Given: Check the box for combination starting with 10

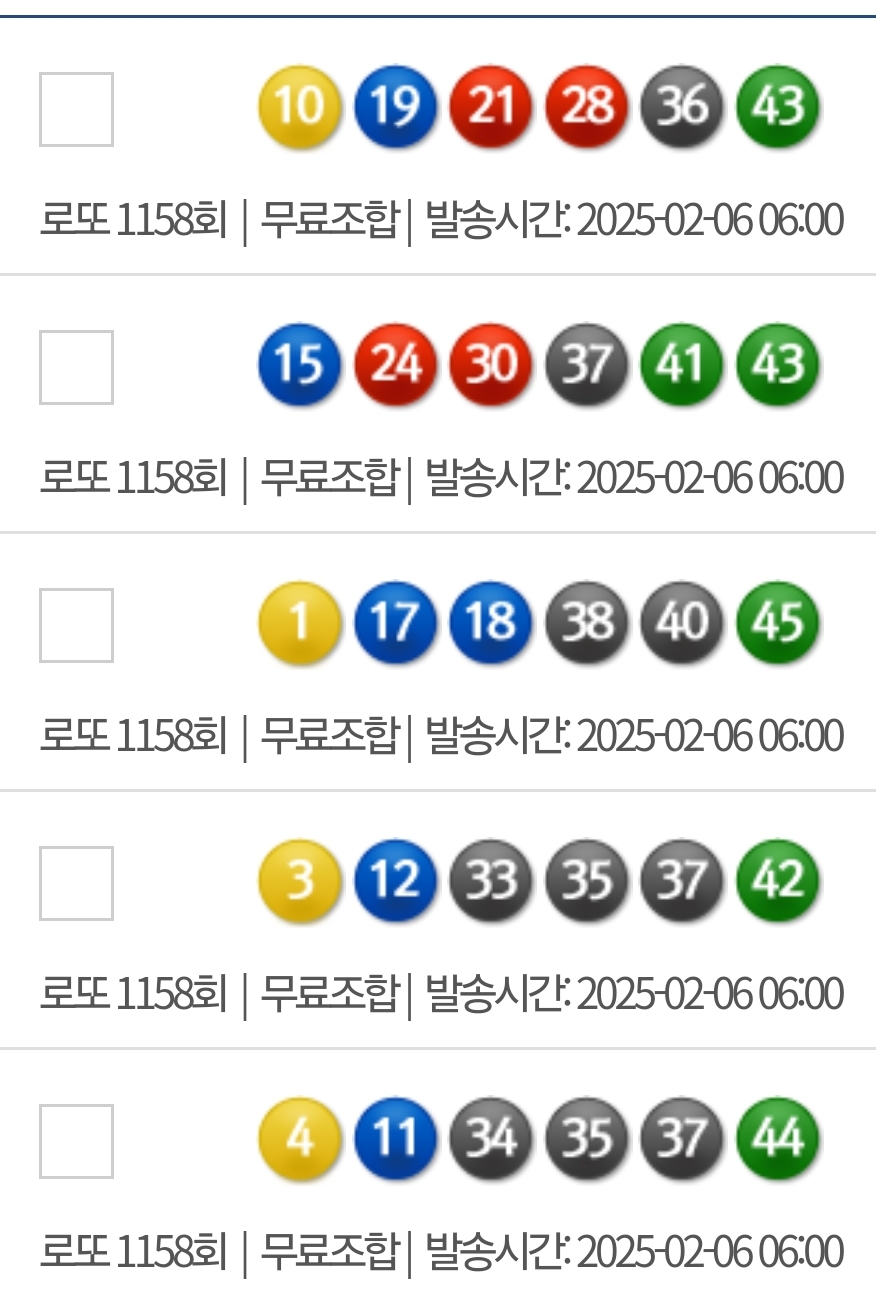Looking at the screenshot, I should [x=76, y=109].
